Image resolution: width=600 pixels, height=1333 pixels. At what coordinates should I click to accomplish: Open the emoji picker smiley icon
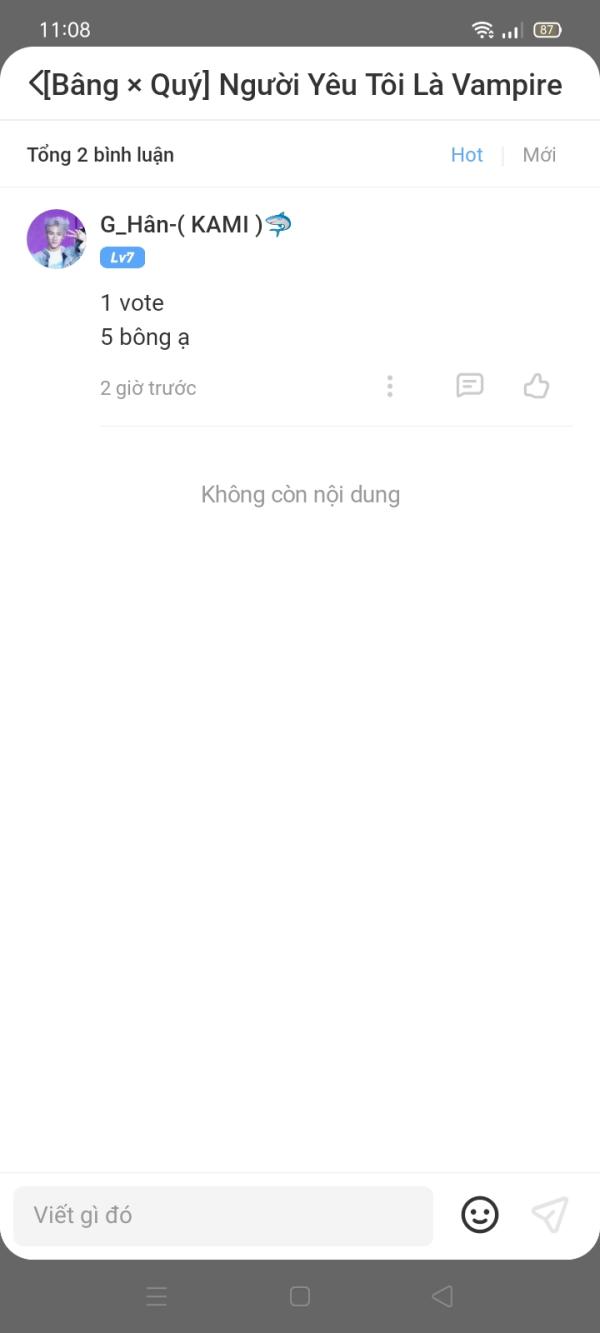pyautogui.click(x=480, y=1215)
